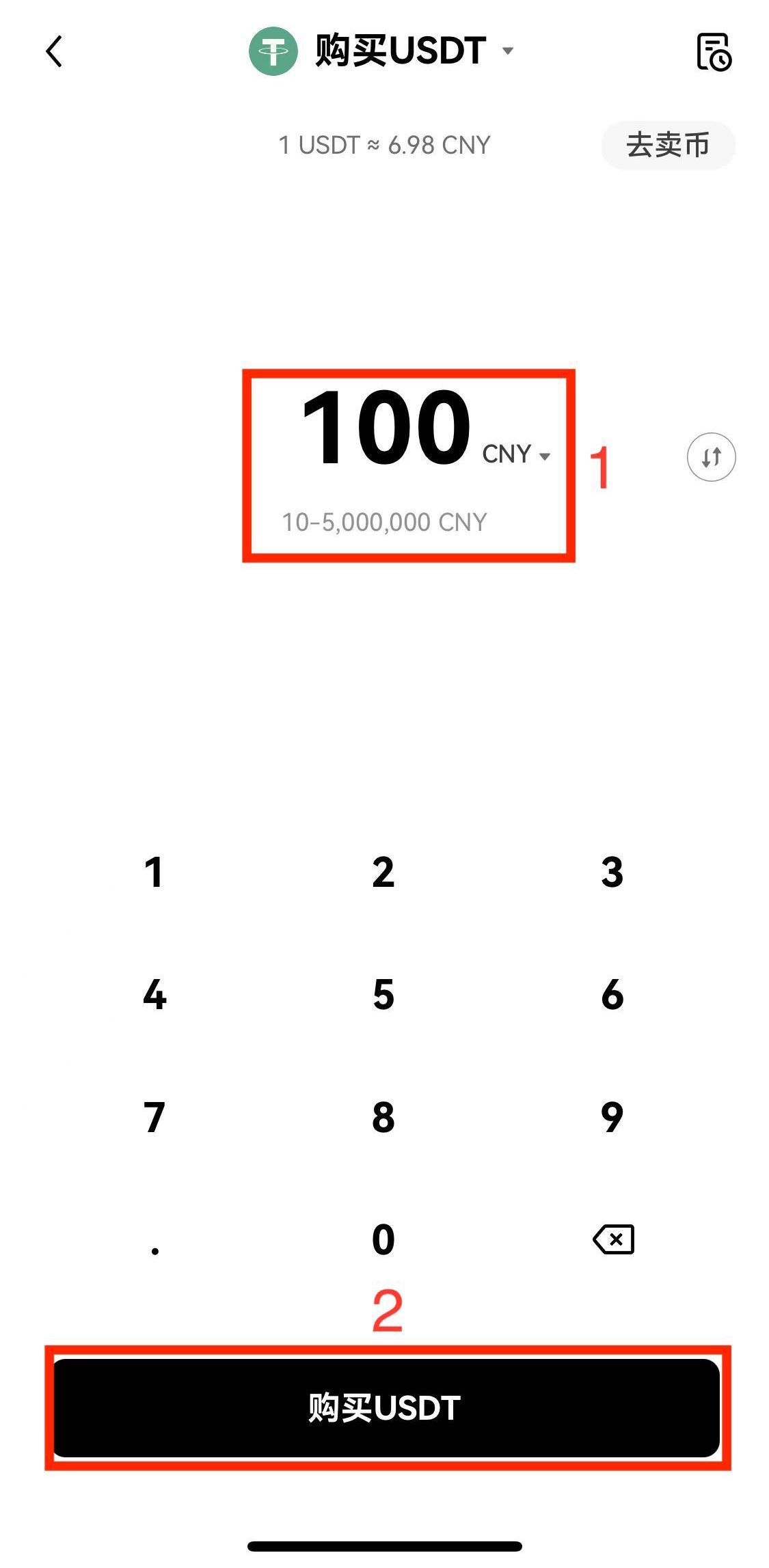Enter digit 4 on the keypad
This screenshot has height=1568, width=769.
154,995
